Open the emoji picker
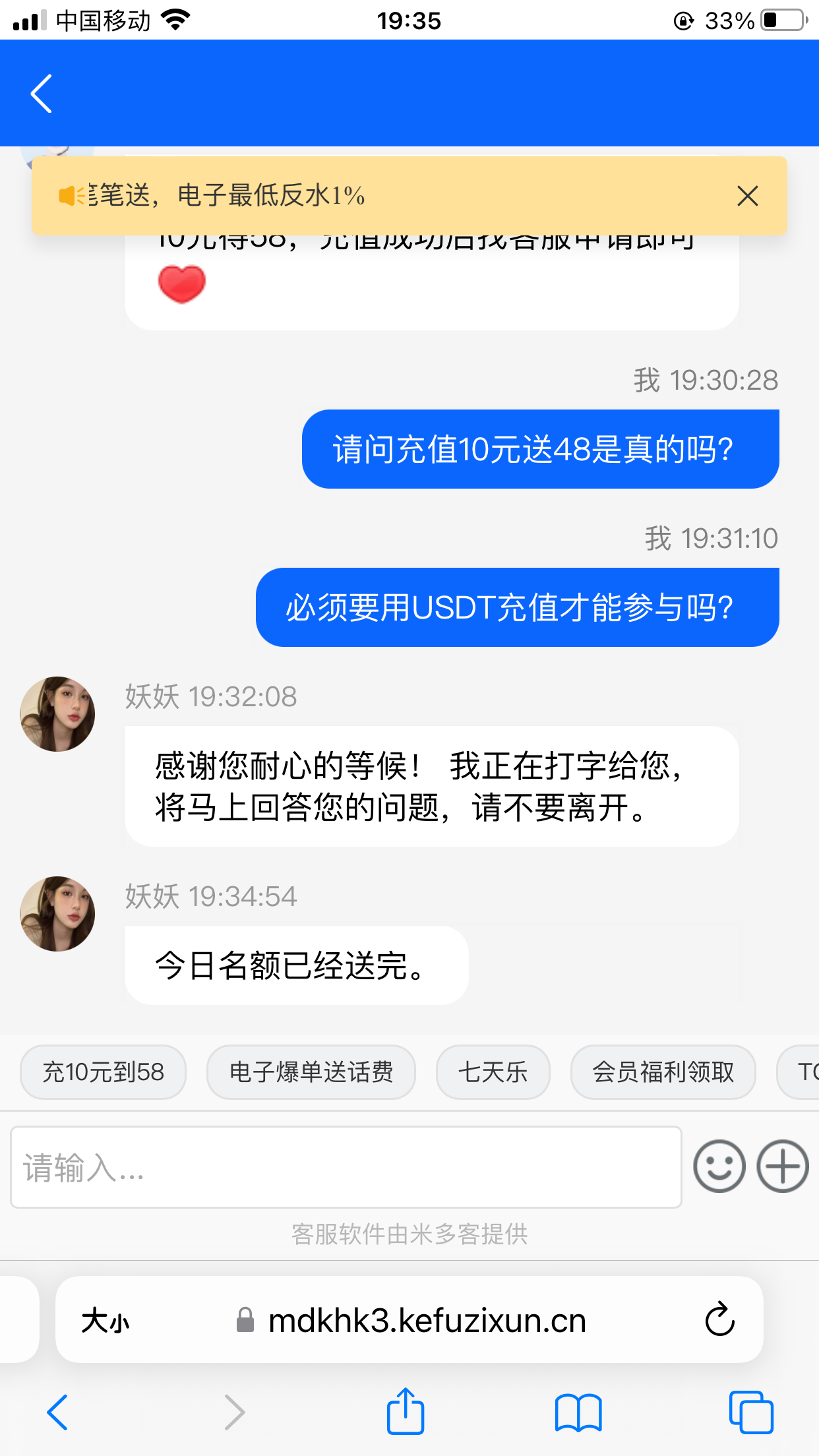This screenshot has height=1456, width=819. click(x=719, y=1166)
